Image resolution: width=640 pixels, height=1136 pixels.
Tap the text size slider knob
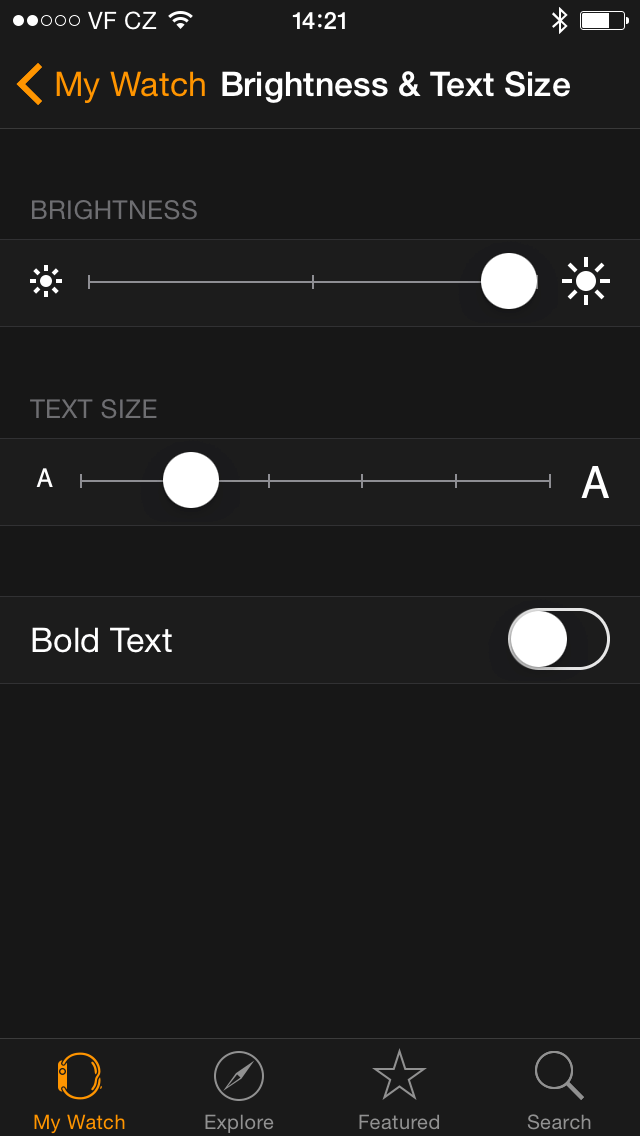191,480
